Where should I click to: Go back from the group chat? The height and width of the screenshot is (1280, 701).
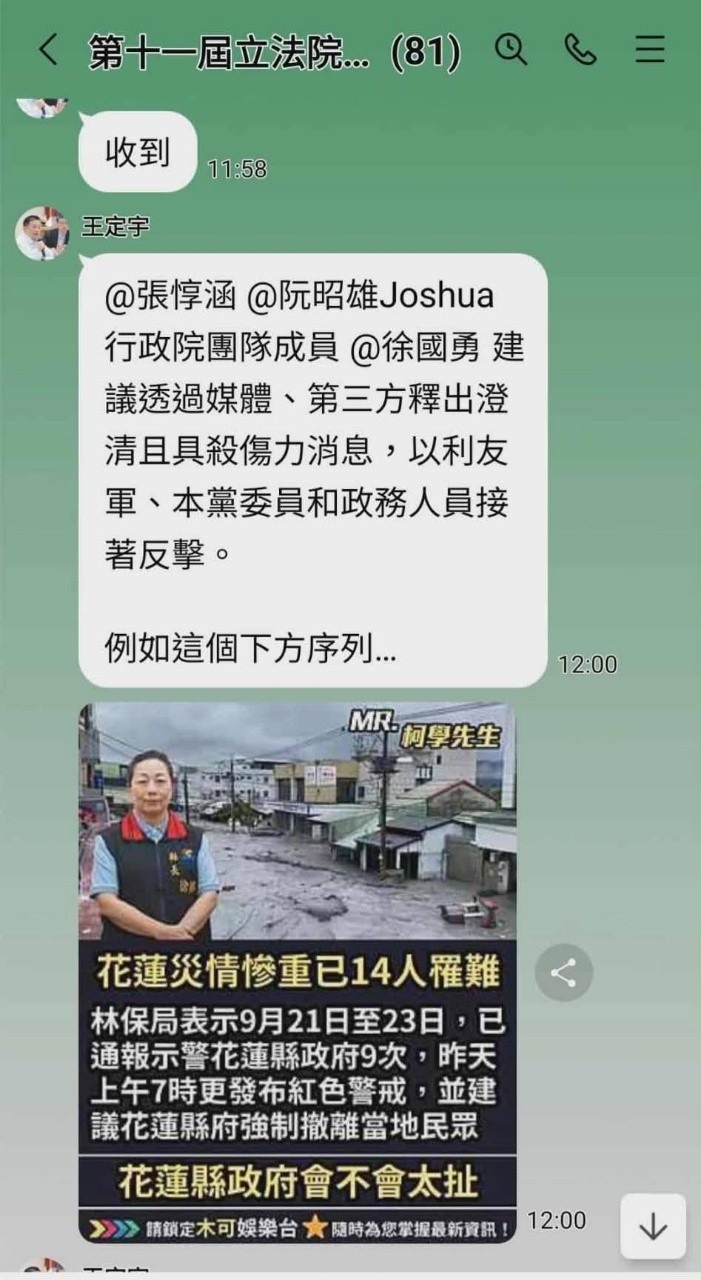(x=47, y=50)
